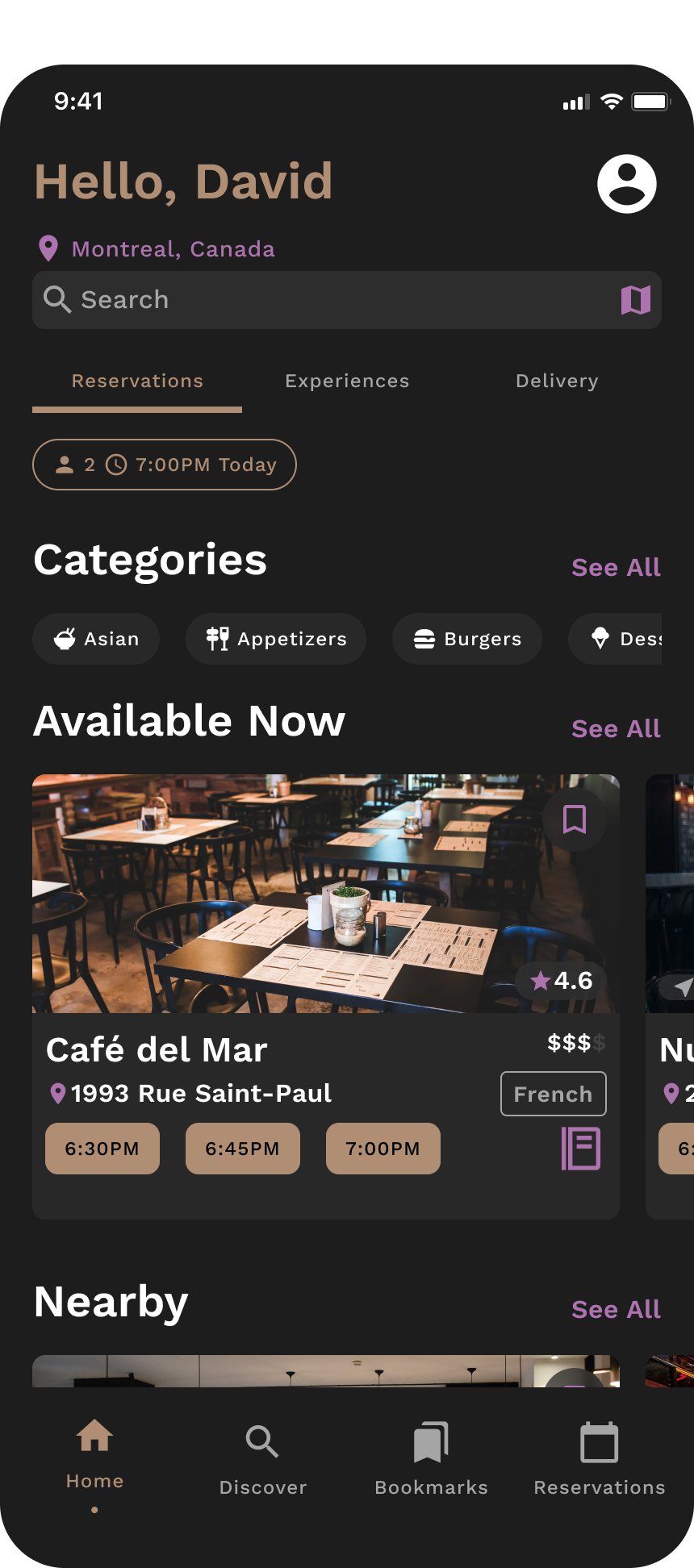Screen dimensions: 694x1568
Task: Select the Appetizers category chip
Action: (276, 639)
